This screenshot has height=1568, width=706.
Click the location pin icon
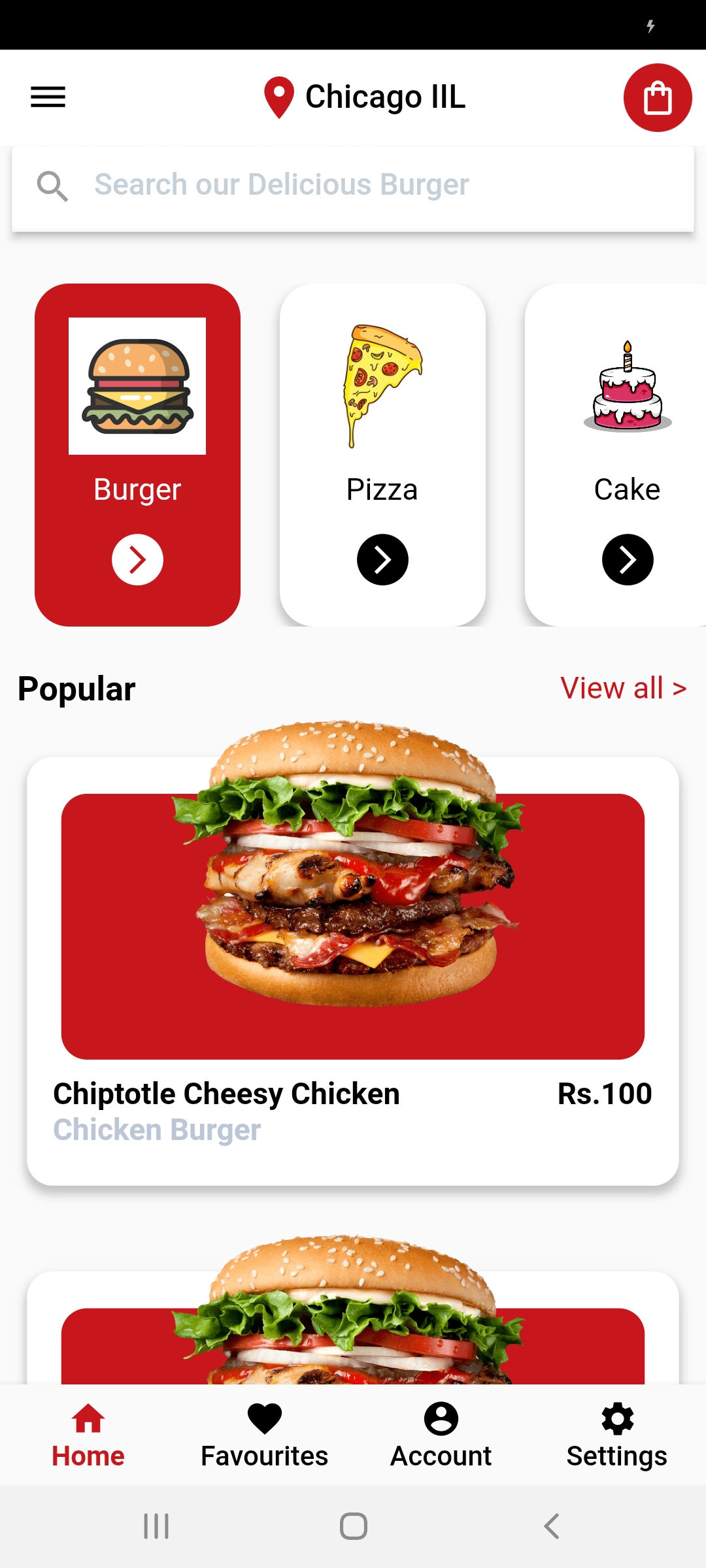(x=279, y=97)
